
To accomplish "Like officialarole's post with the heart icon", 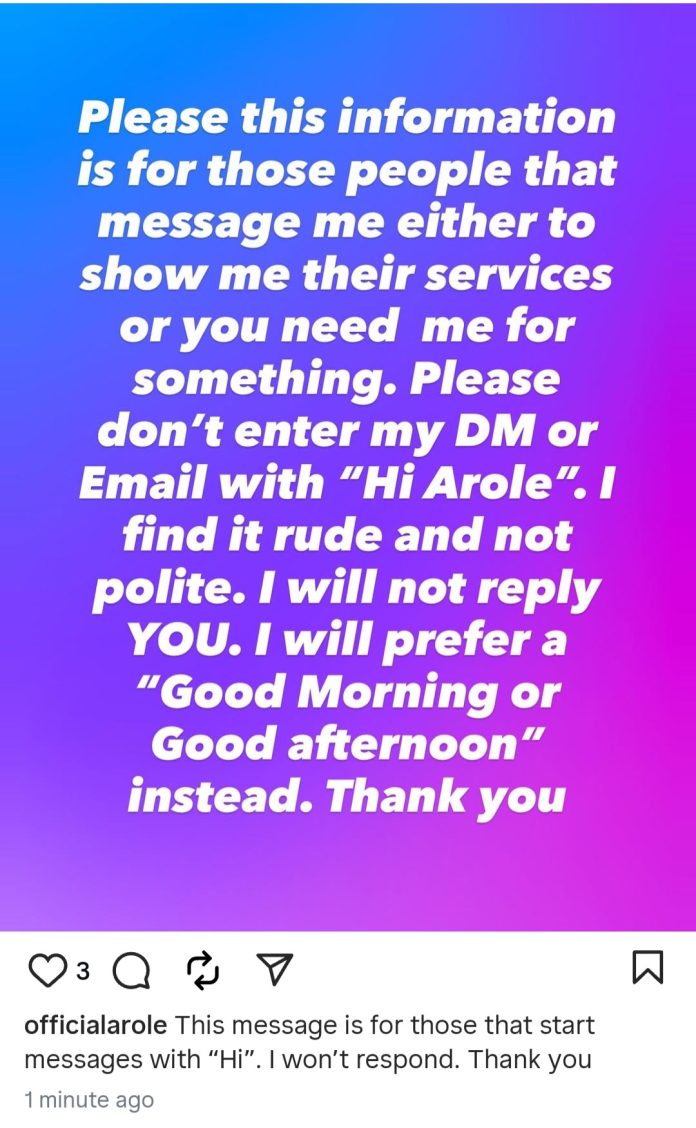I will tap(47, 970).
